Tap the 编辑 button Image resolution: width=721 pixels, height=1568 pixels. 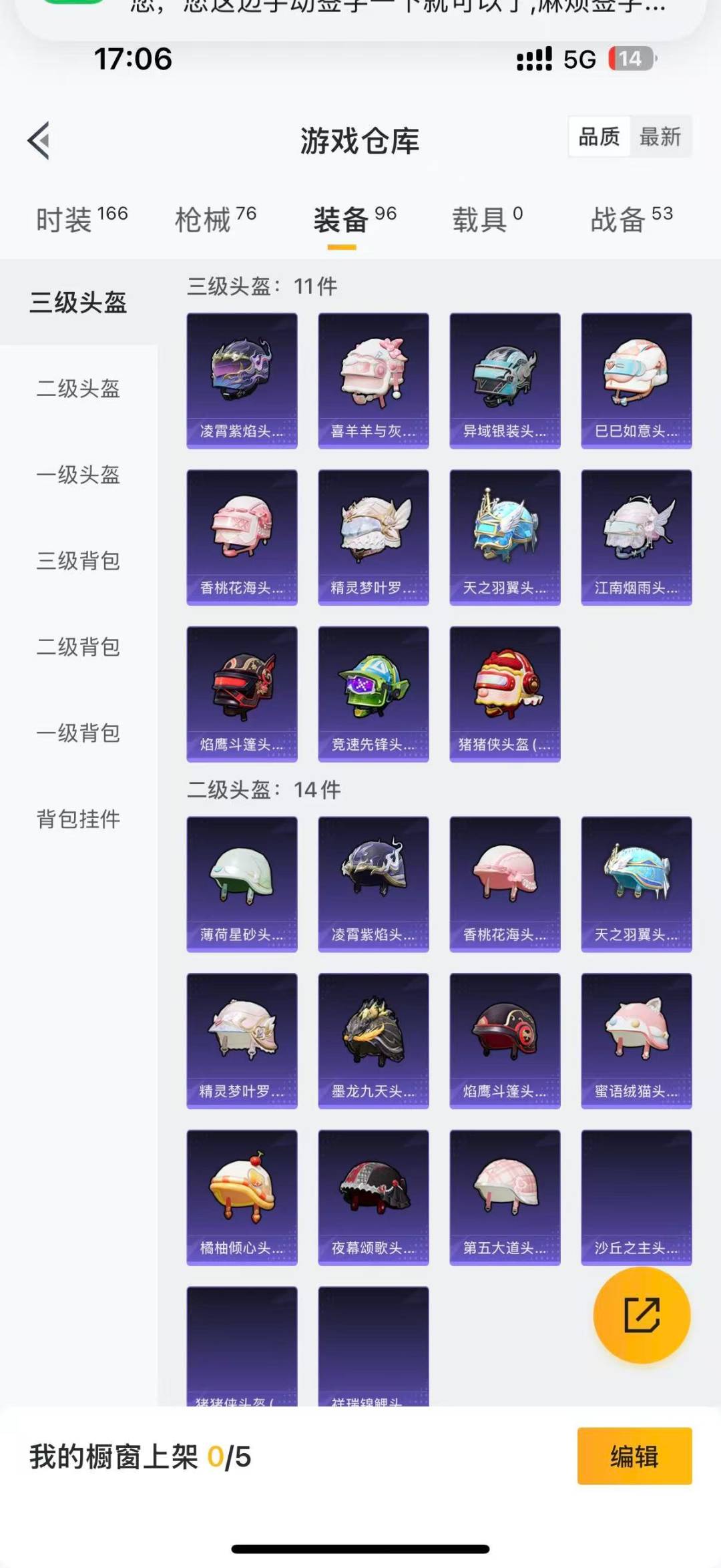point(634,1456)
